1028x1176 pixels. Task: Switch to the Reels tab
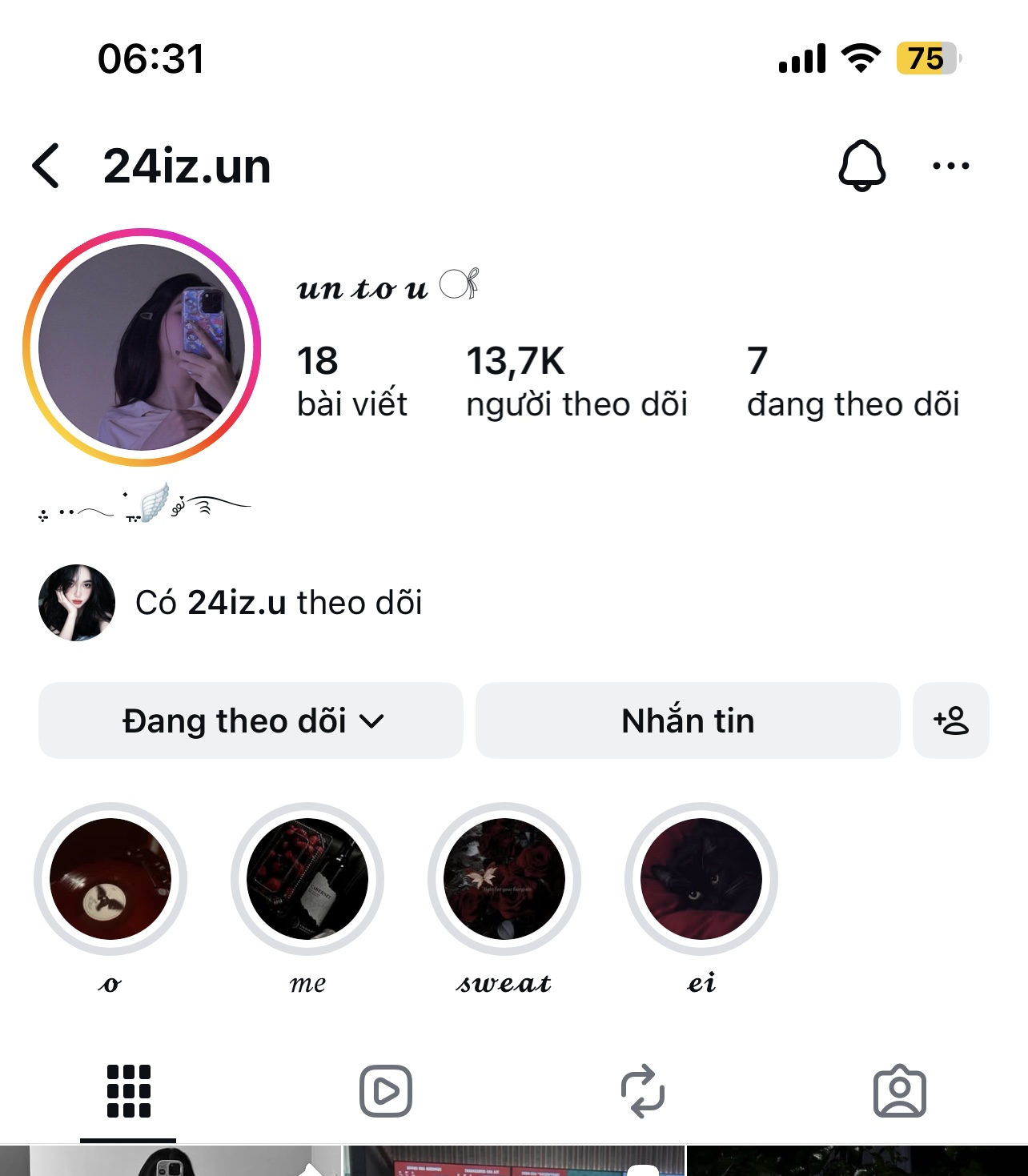click(x=385, y=1090)
